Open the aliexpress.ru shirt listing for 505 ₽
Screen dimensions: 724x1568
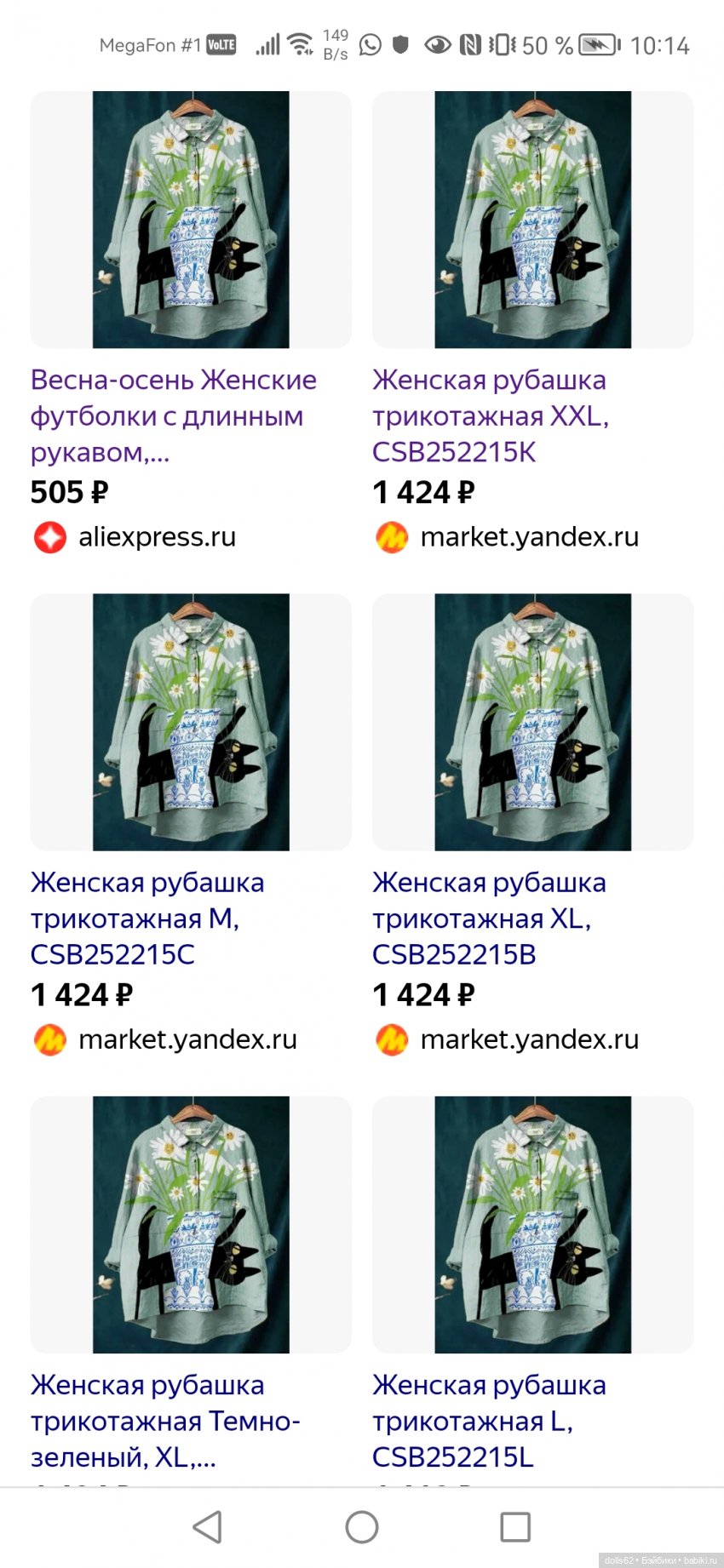[x=173, y=415]
